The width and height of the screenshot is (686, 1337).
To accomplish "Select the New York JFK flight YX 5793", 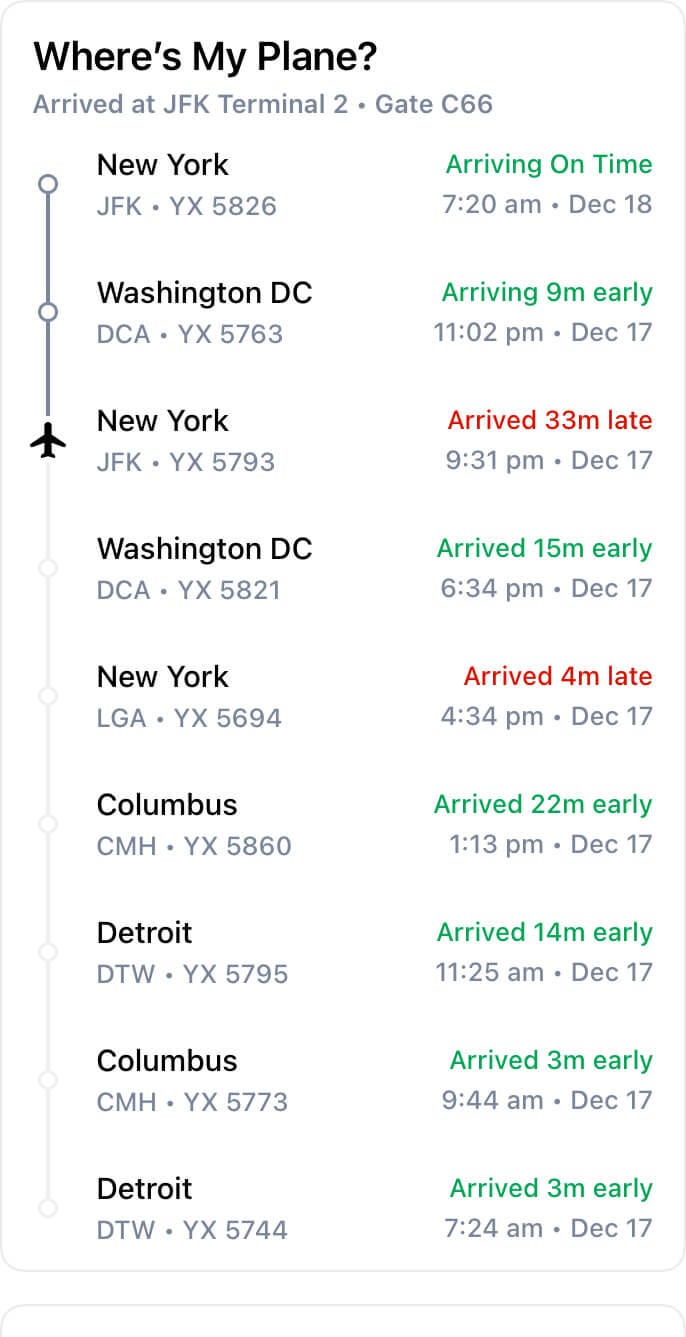I will (x=343, y=440).
